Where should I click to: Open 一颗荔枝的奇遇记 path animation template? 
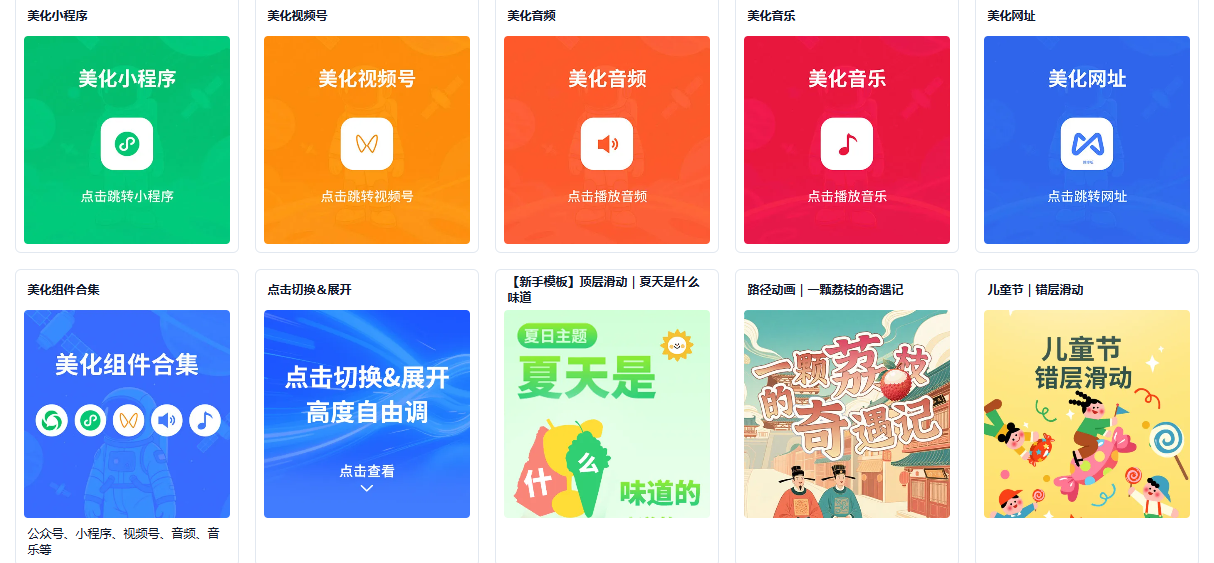point(847,414)
